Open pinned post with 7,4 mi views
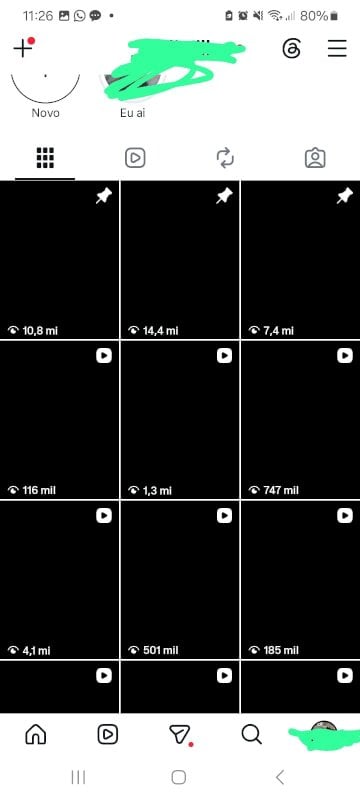The height and width of the screenshot is (800, 360). [x=300, y=260]
